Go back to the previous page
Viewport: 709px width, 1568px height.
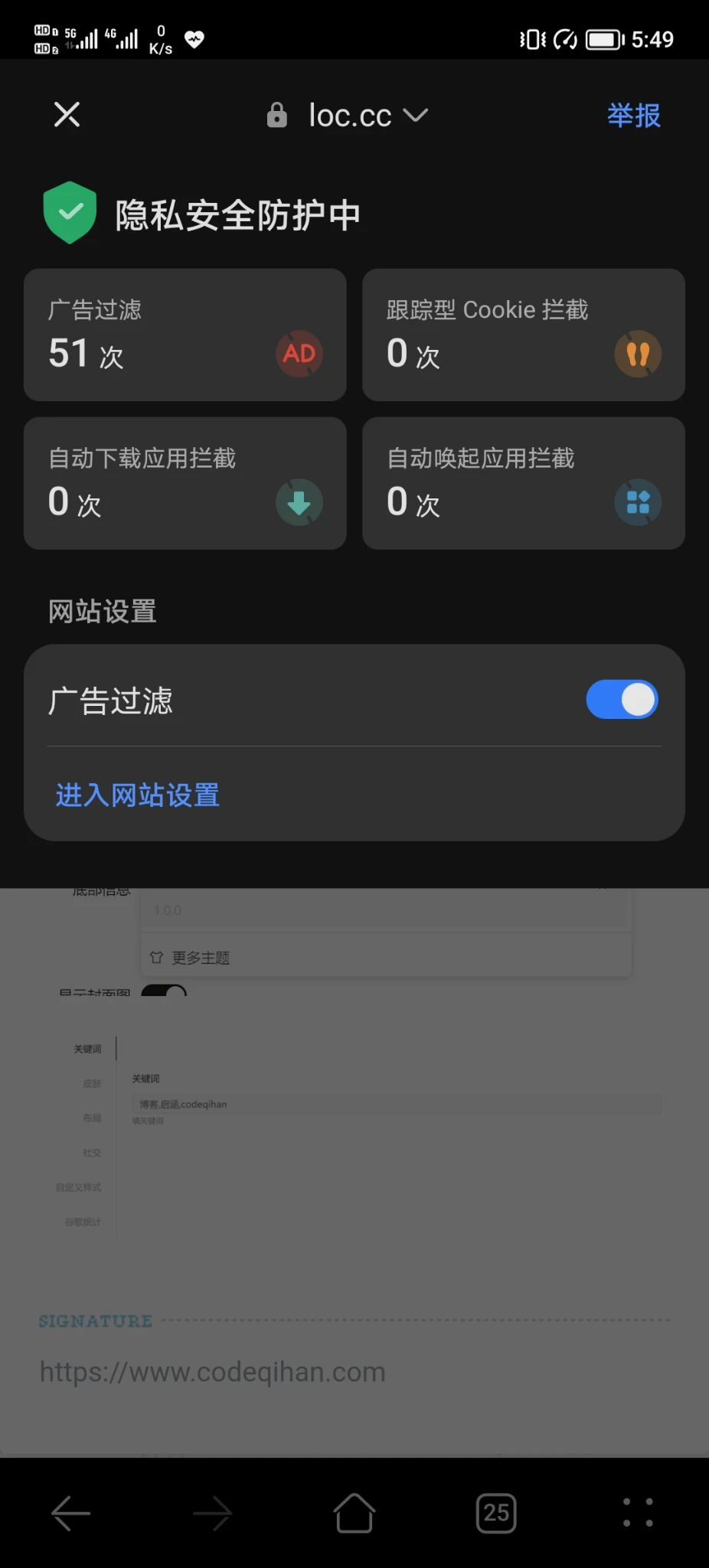pyautogui.click(x=70, y=1513)
